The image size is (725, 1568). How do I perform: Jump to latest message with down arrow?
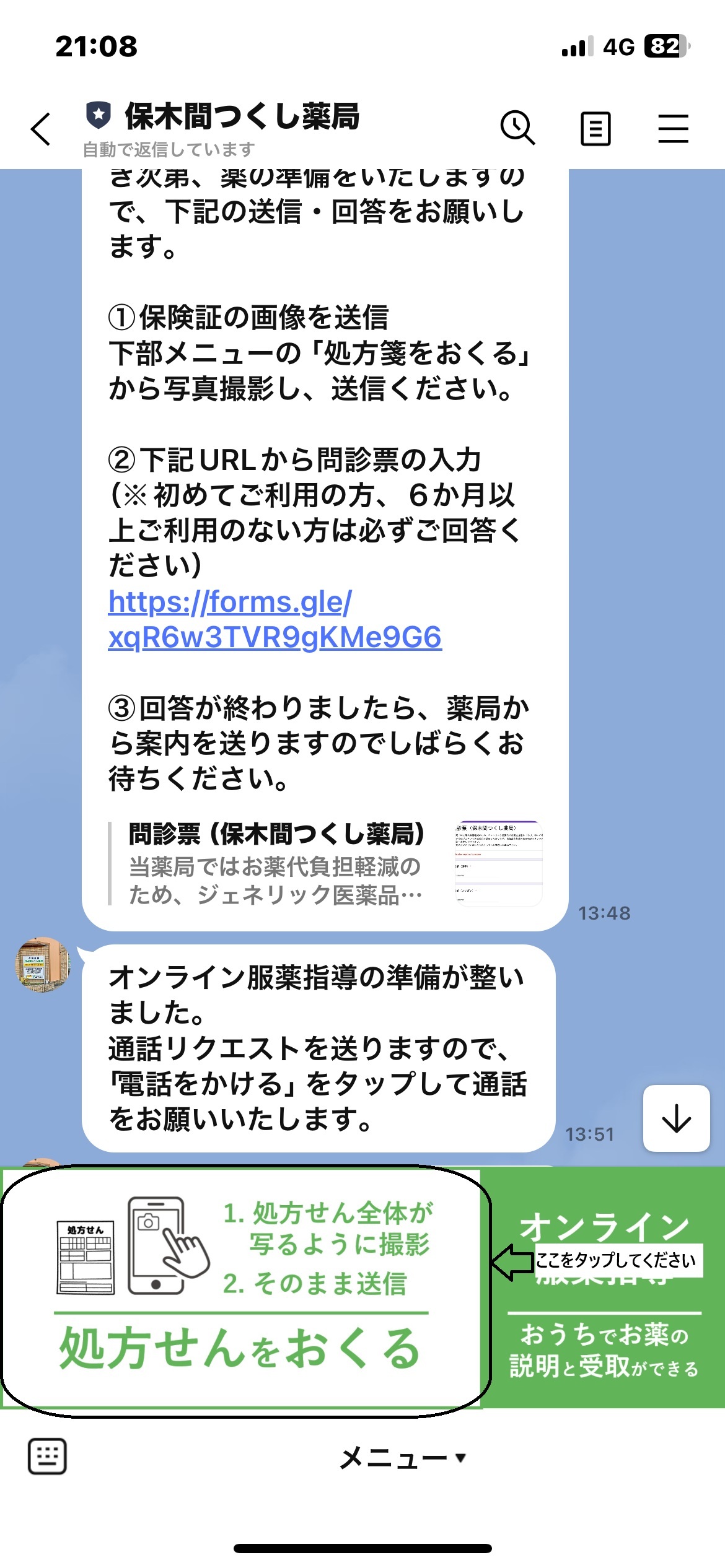click(x=676, y=1118)
